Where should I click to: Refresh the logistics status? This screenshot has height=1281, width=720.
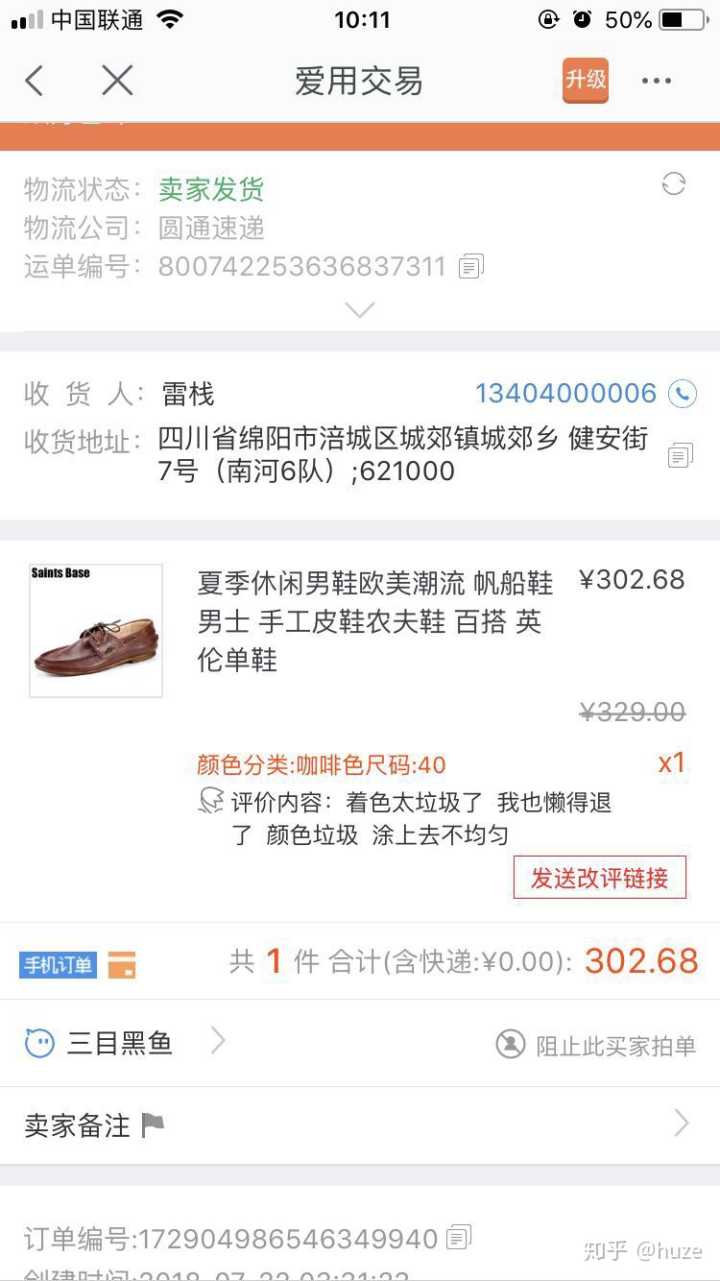click(674, 184)
